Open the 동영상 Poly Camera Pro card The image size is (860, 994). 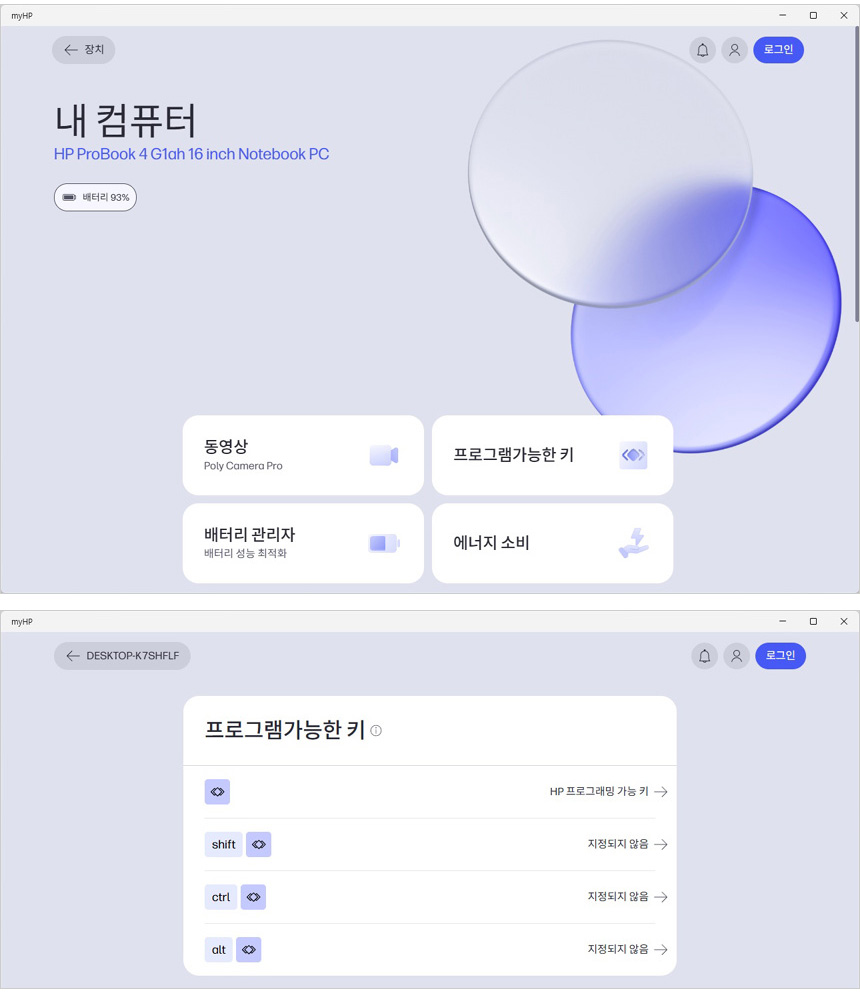[x=303, y=455]
